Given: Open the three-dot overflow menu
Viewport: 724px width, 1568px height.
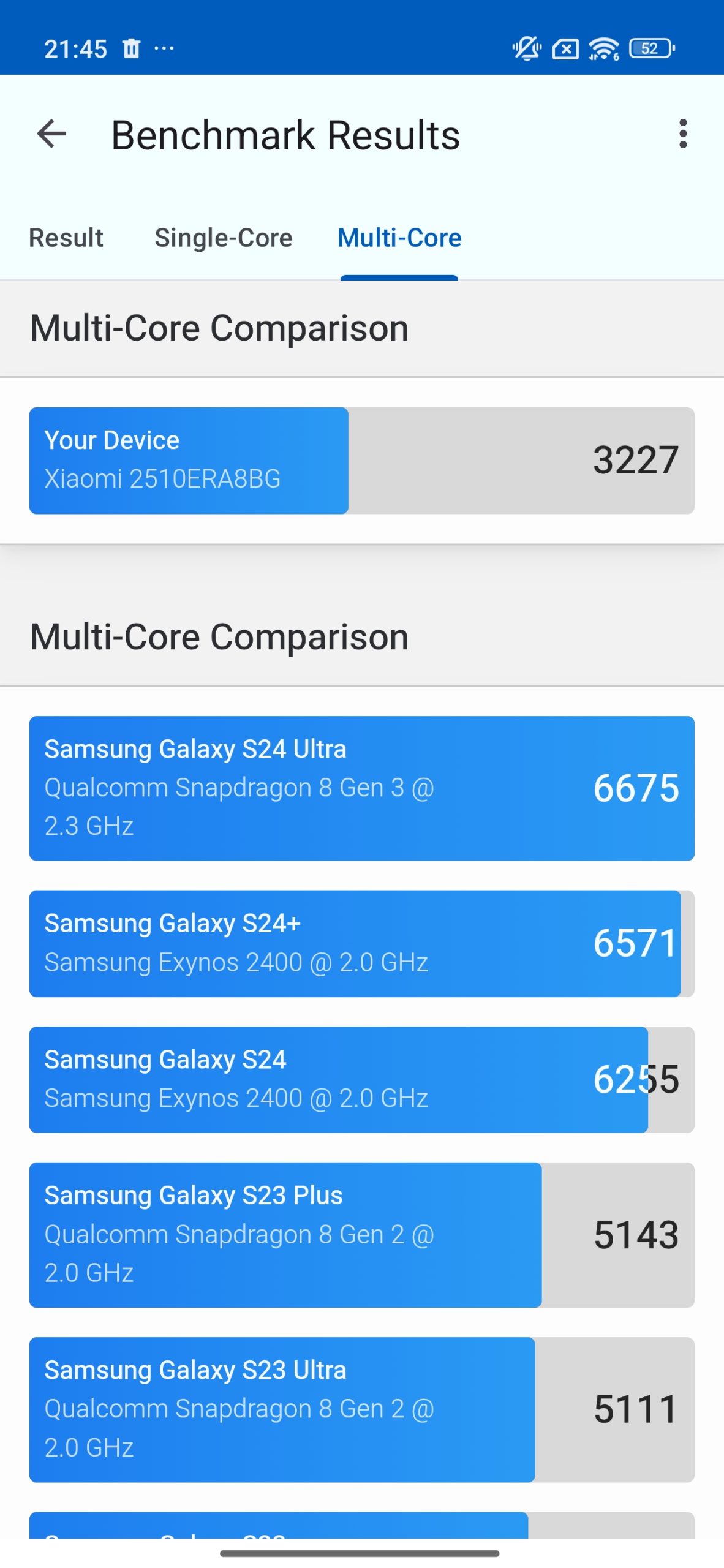Looking at the screenshot, I should coord(683,134).
